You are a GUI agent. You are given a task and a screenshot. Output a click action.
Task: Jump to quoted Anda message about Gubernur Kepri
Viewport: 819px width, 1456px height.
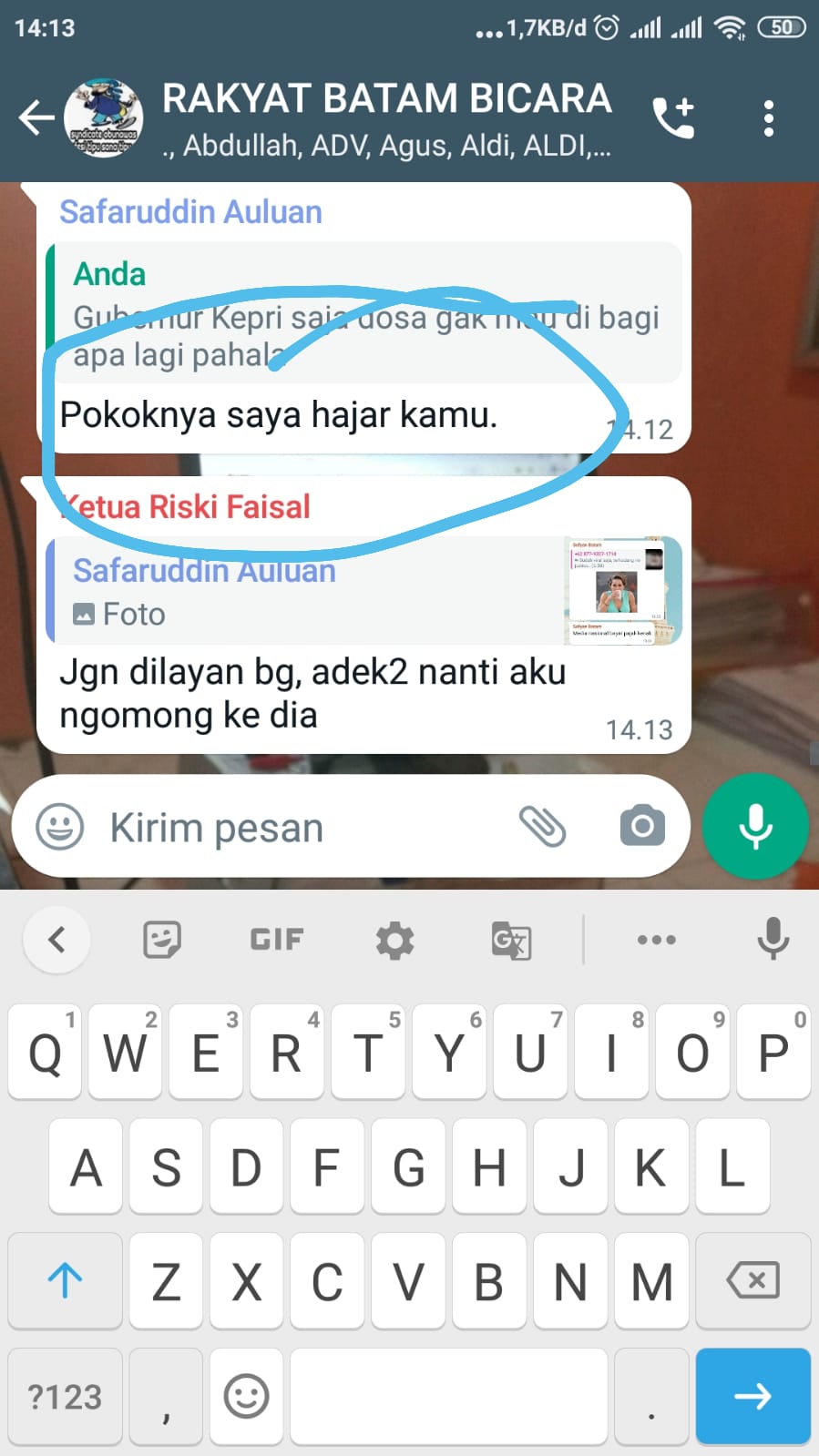point(364,313)
